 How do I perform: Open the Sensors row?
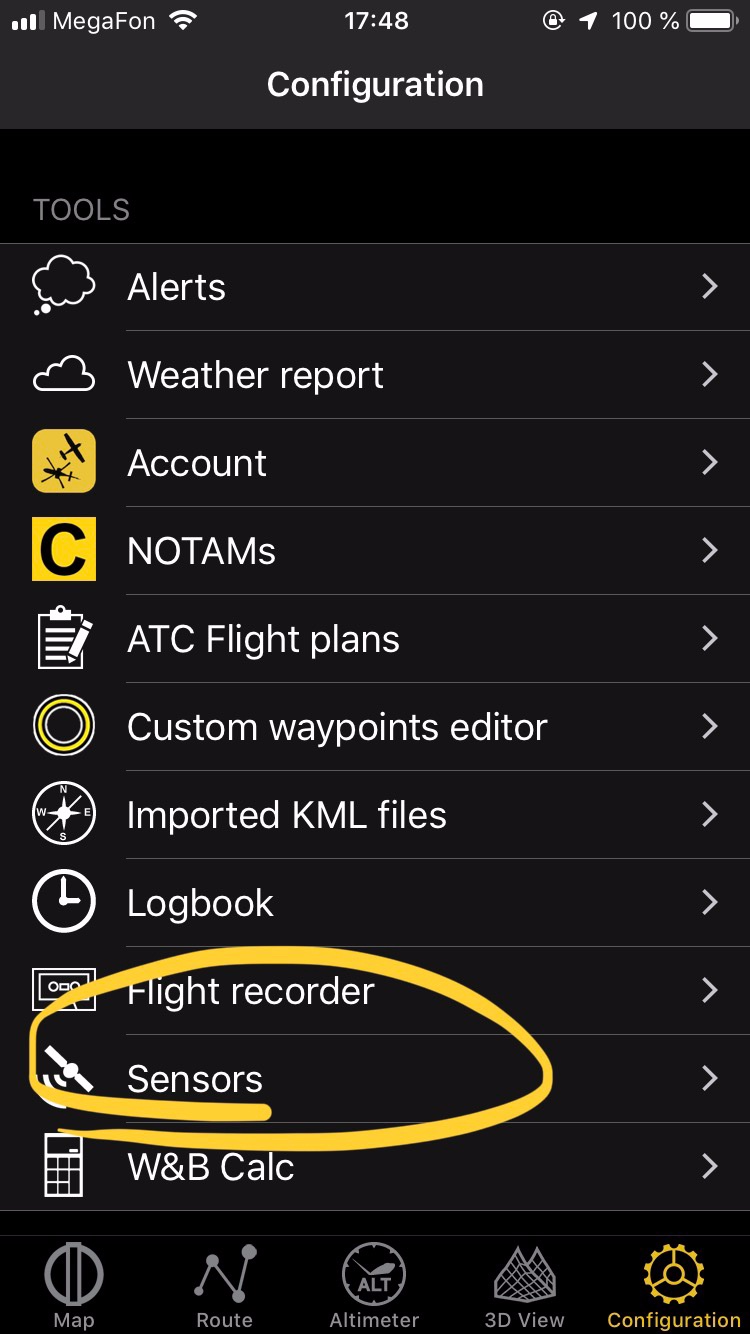point(375,1080)
